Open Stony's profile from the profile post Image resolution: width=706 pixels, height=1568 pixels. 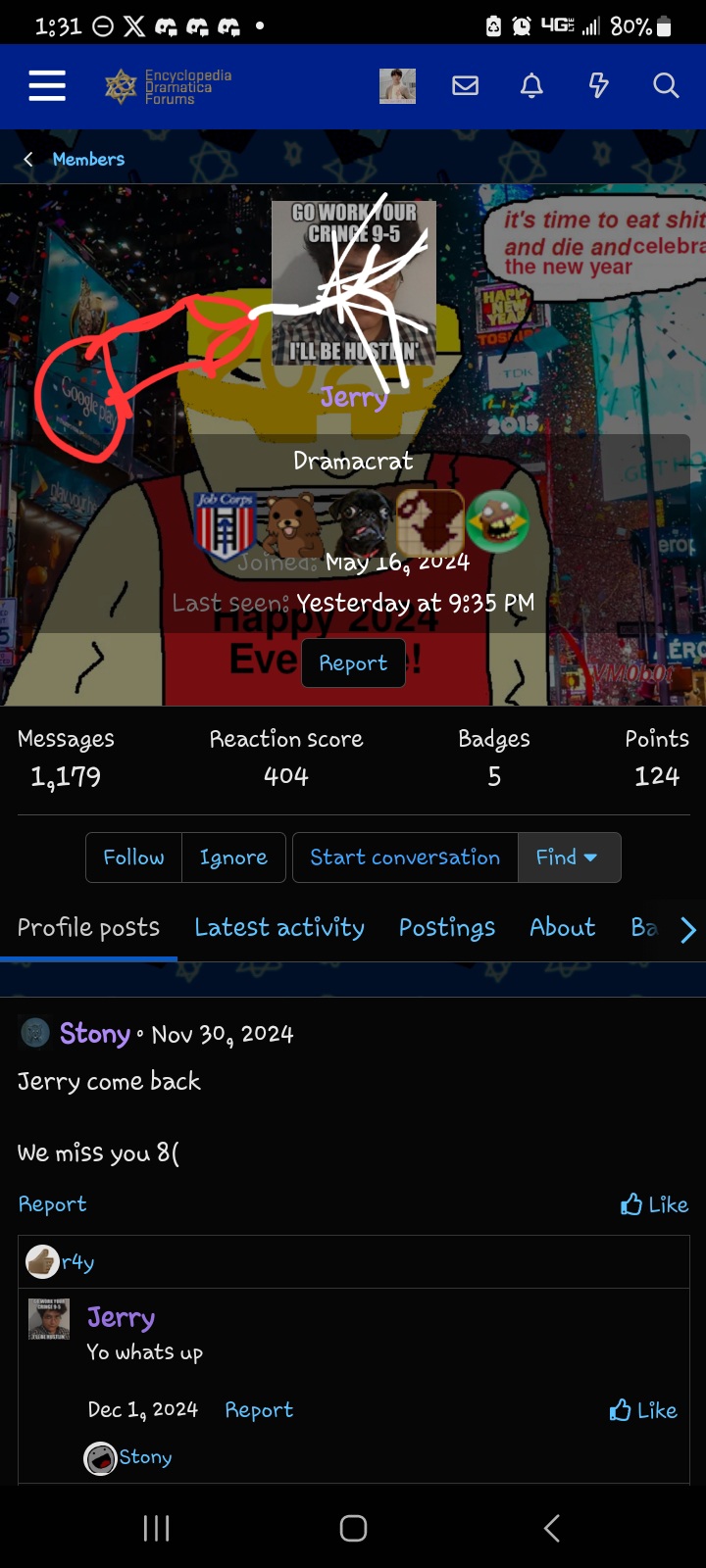coord(94,1034)
